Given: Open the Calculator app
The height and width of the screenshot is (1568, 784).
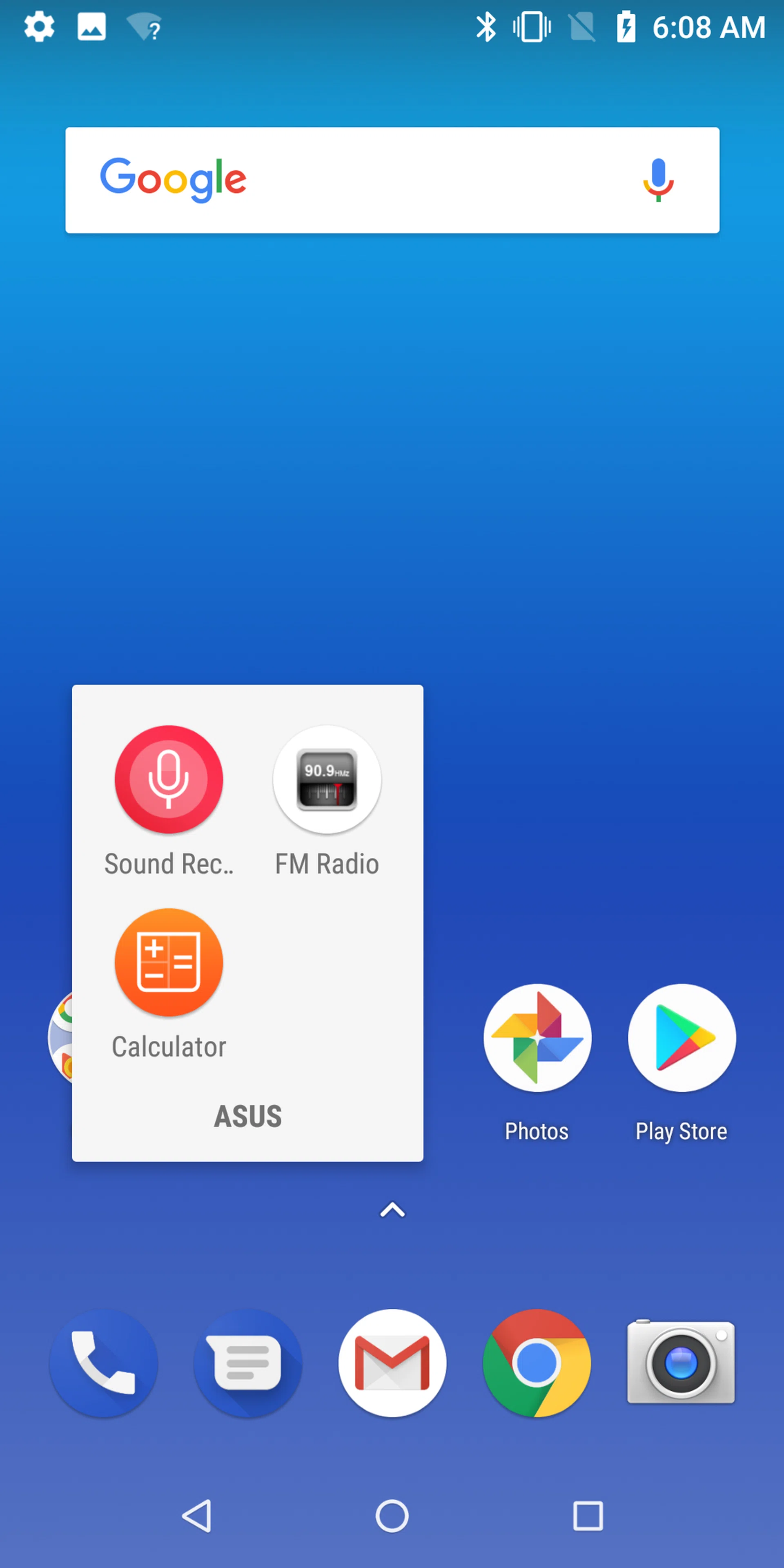Looking at the screenshot, I should pyautogui.click(x=169, y=962).
